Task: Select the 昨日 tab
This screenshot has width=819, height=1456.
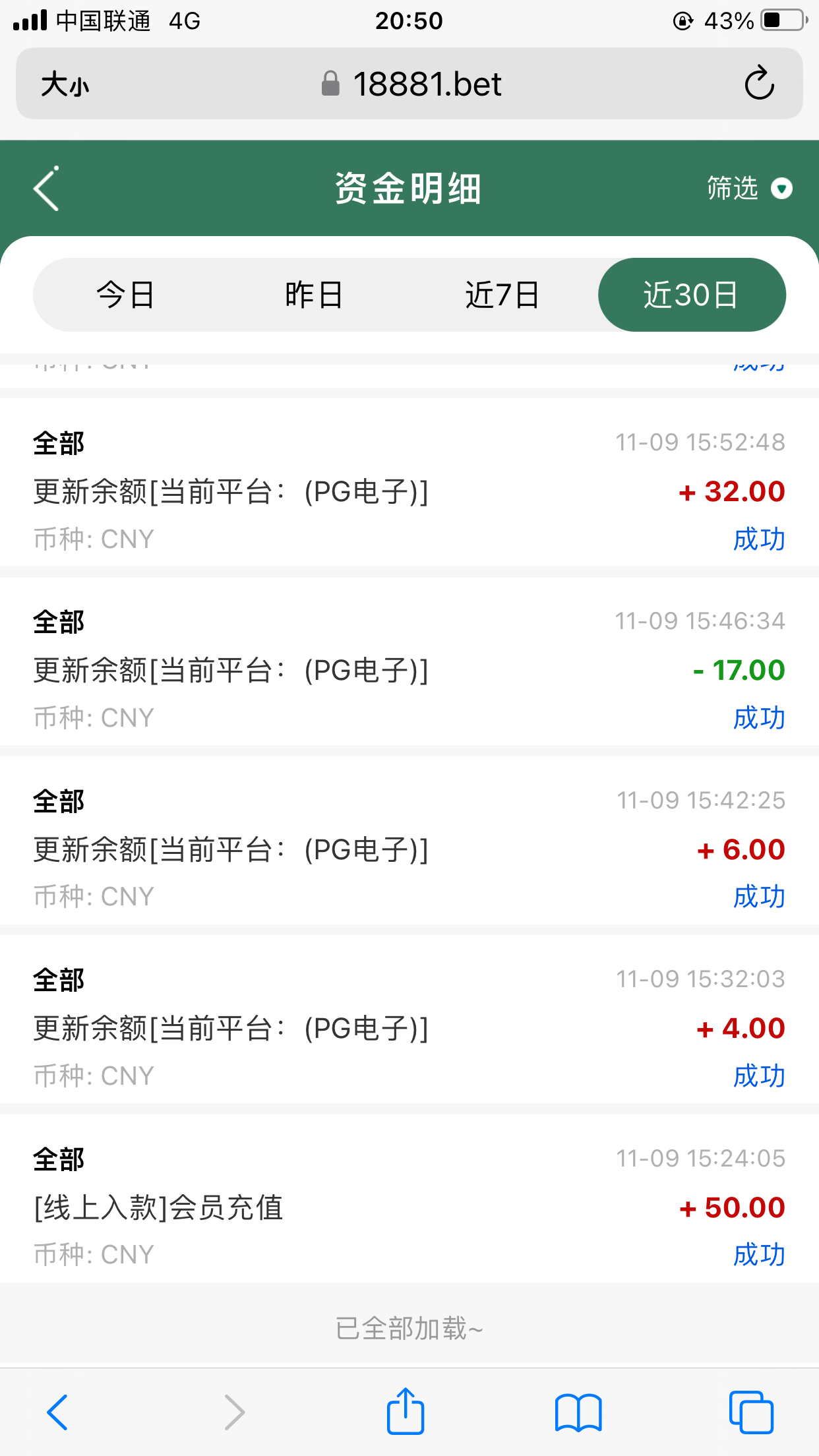Action: pyautogui.click(x=314, y=295)
